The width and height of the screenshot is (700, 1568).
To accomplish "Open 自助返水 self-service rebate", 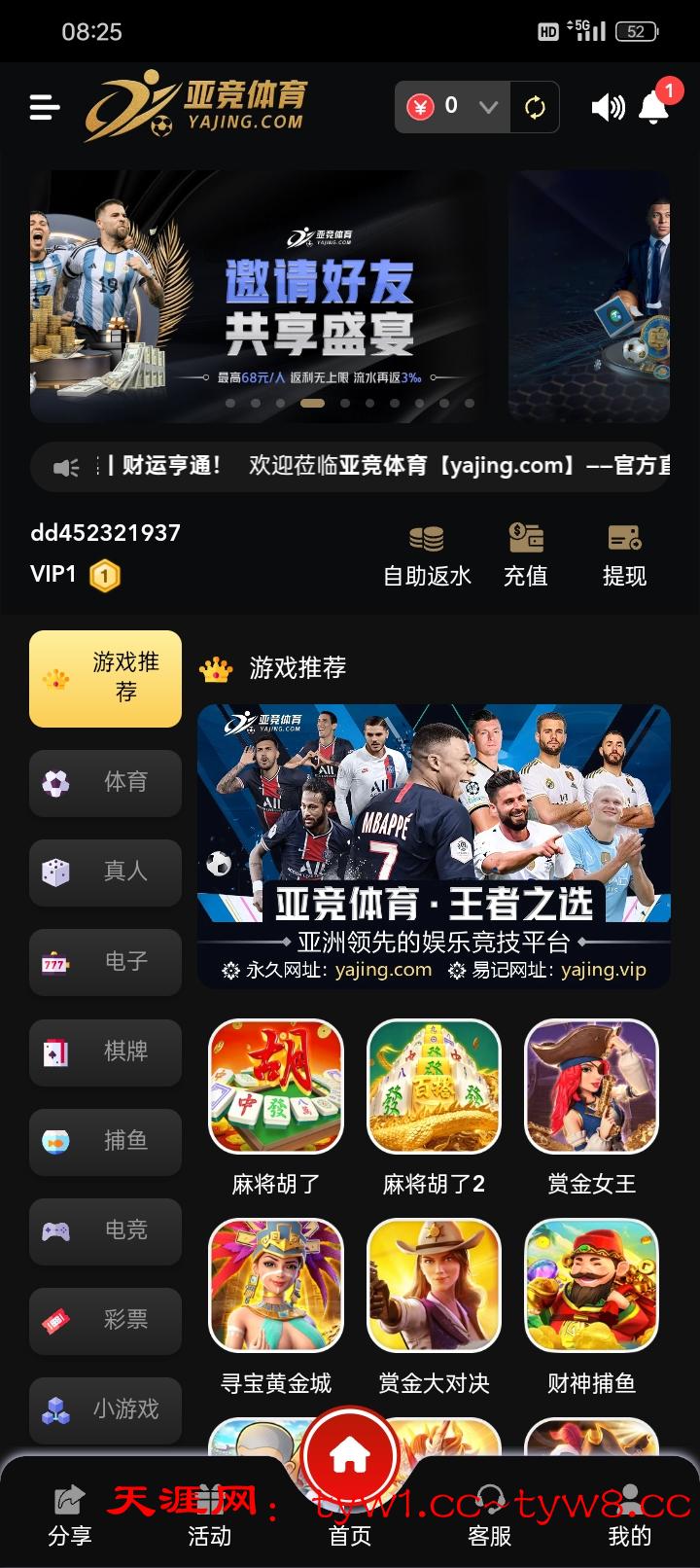I will coord(427,554).
